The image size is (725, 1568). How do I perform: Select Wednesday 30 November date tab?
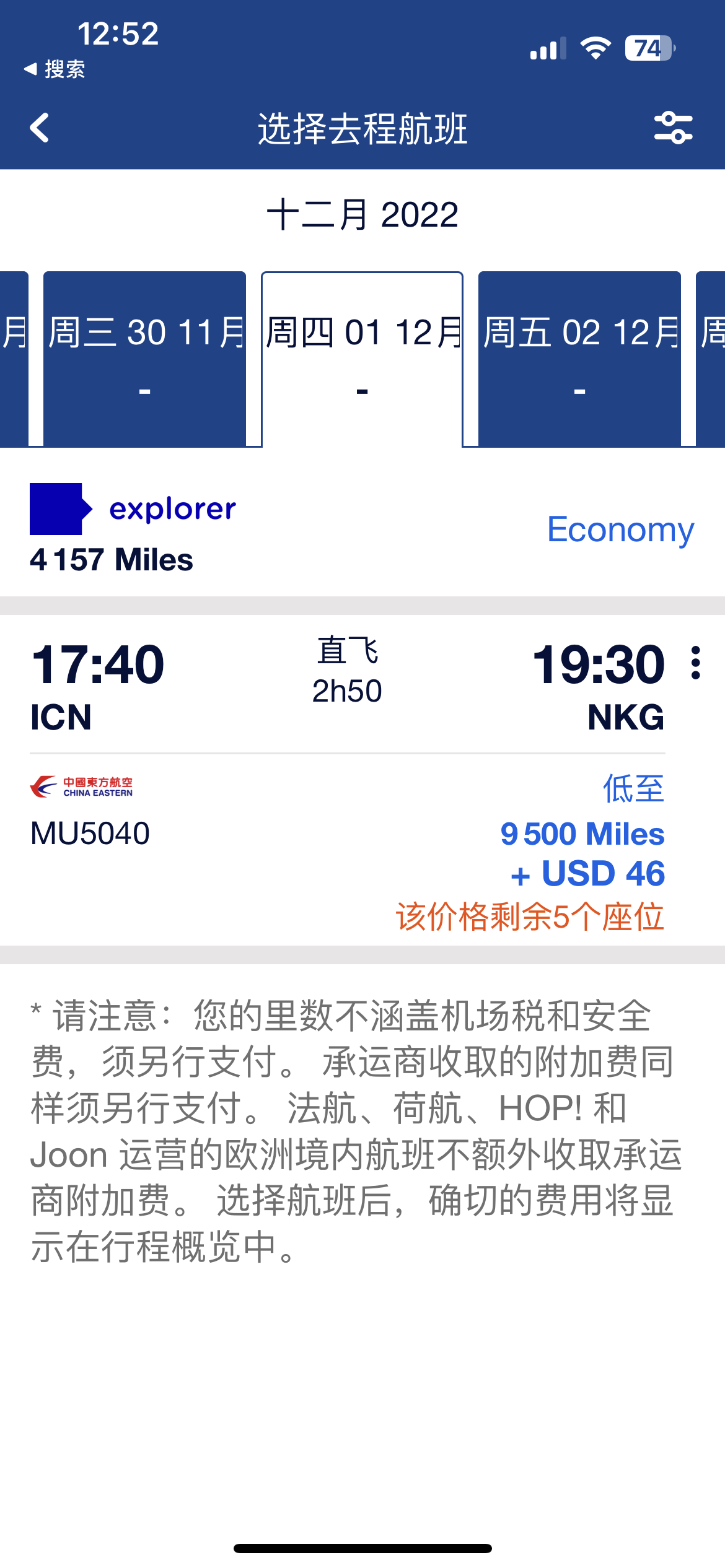144,358
